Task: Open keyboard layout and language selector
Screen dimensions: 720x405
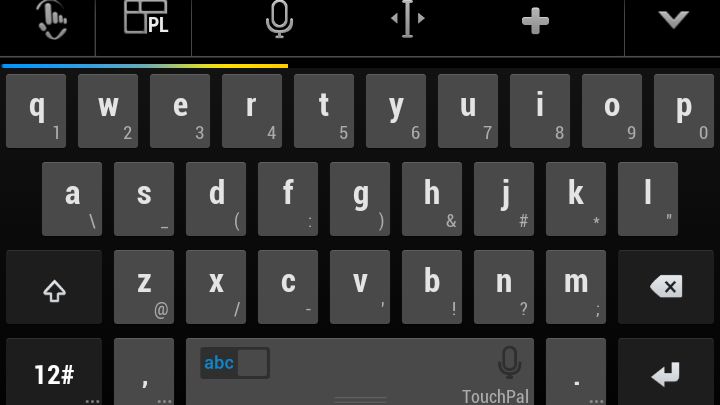Action: coord(145,19)
